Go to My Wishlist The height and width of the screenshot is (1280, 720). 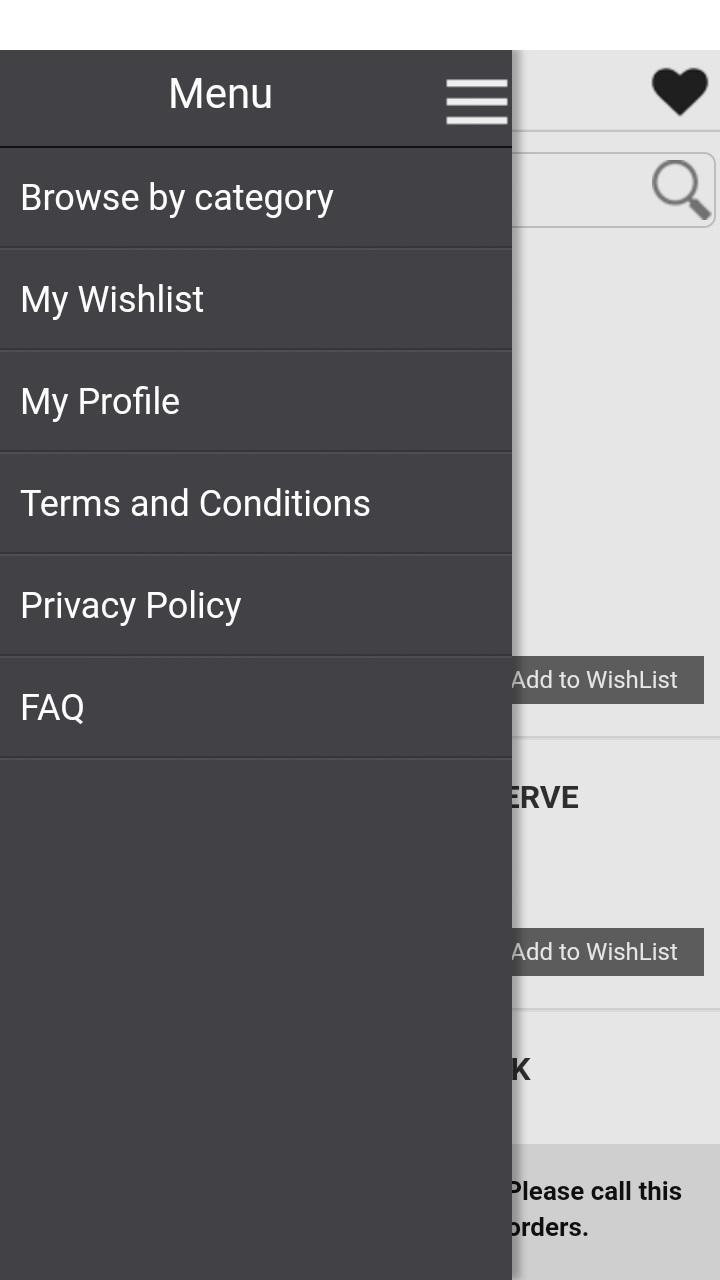[x=255, y=300]
